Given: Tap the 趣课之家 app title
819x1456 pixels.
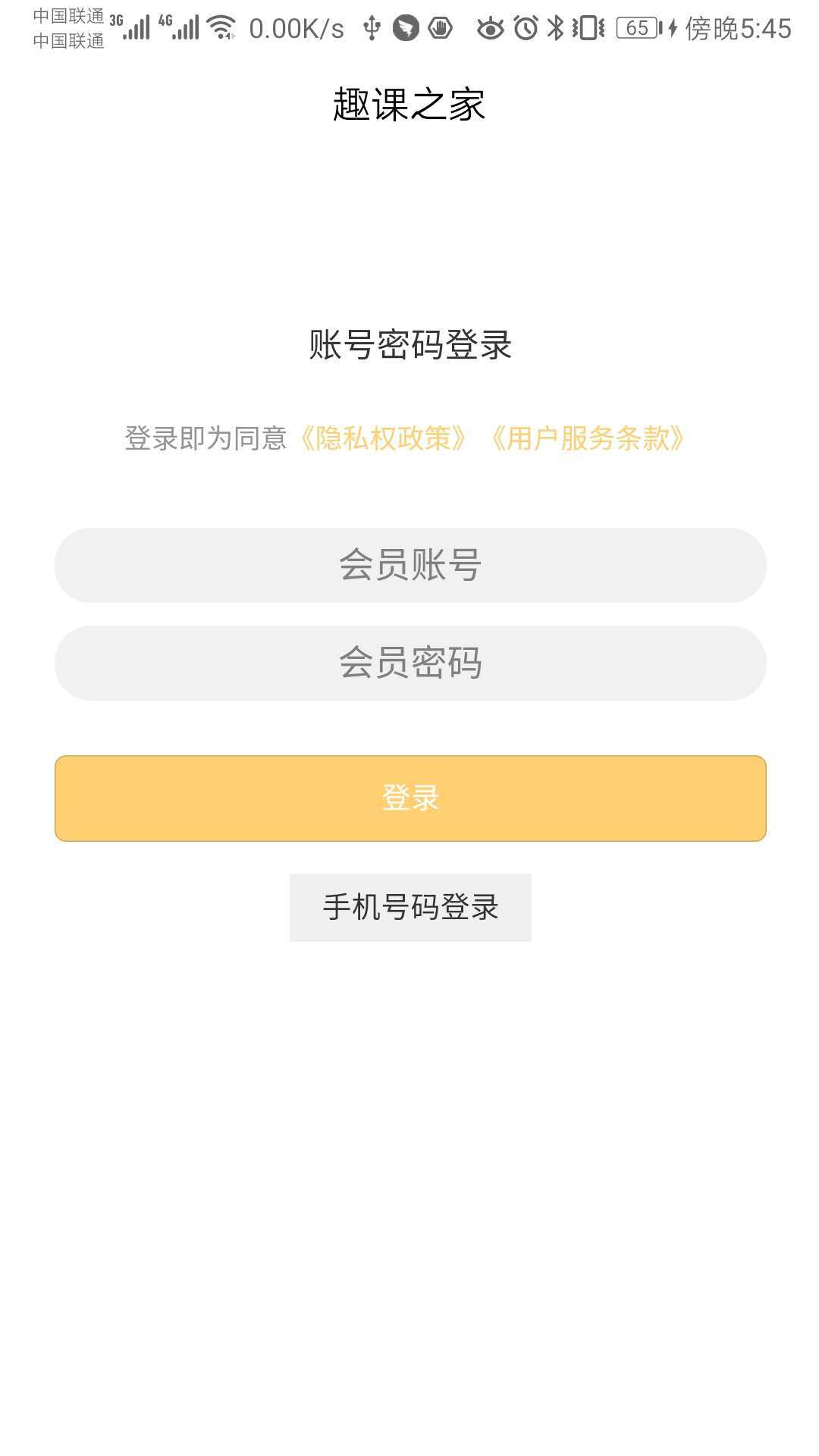Looking at the screenshot, I should (x=409, y=104).
